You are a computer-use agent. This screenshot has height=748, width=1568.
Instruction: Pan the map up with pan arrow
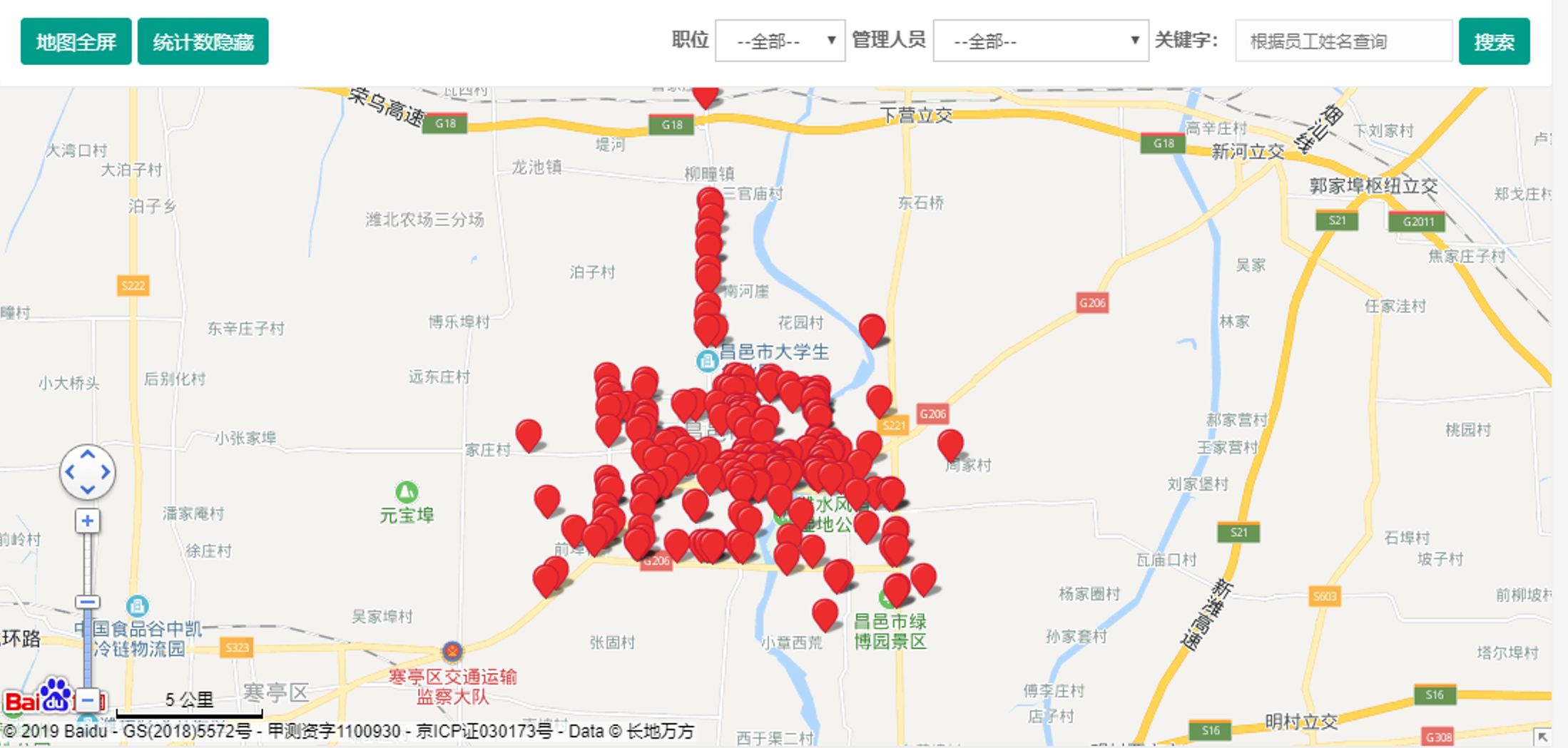[87, 455]
